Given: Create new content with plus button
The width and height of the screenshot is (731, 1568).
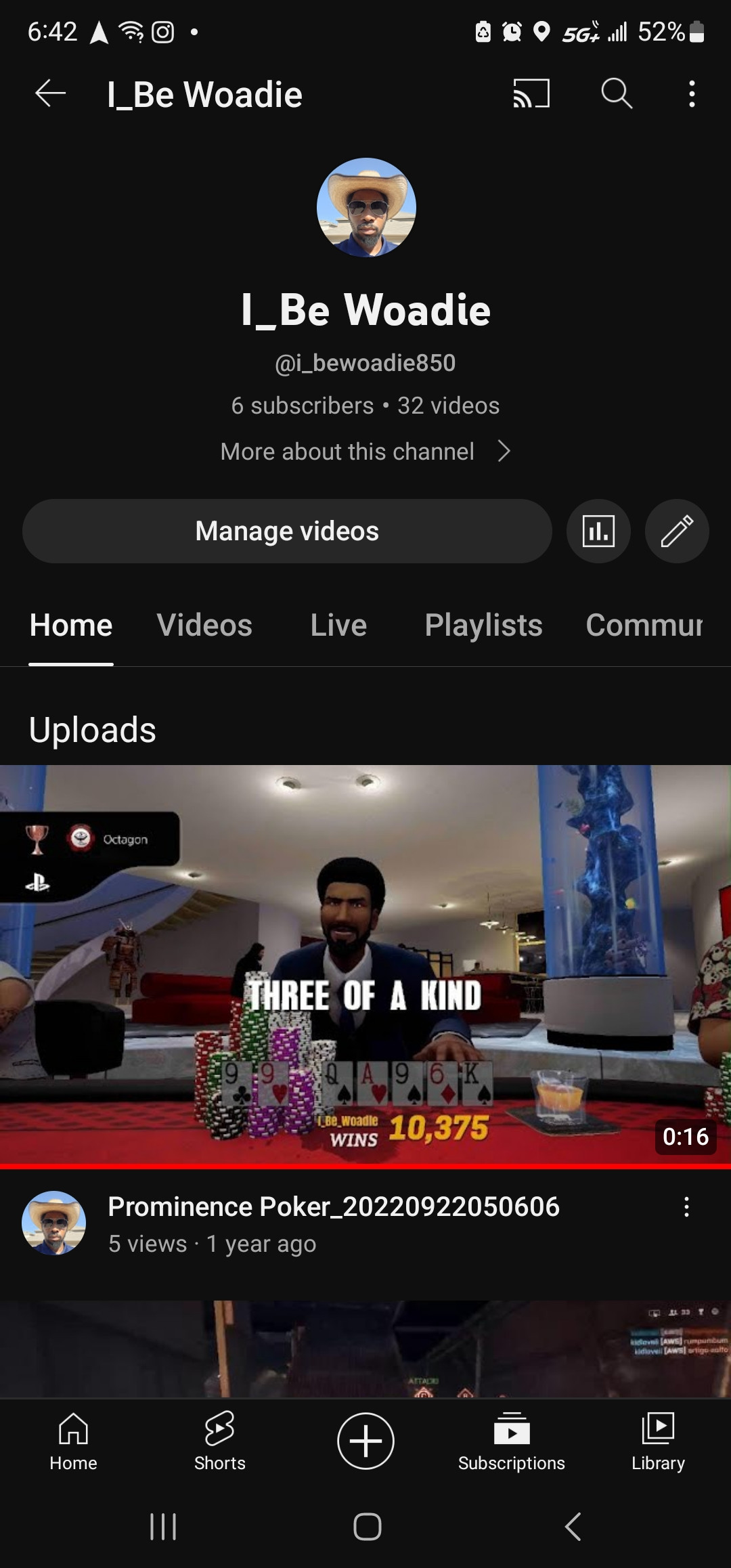Looking at the screenshot, I should (x=365, y=1441).
